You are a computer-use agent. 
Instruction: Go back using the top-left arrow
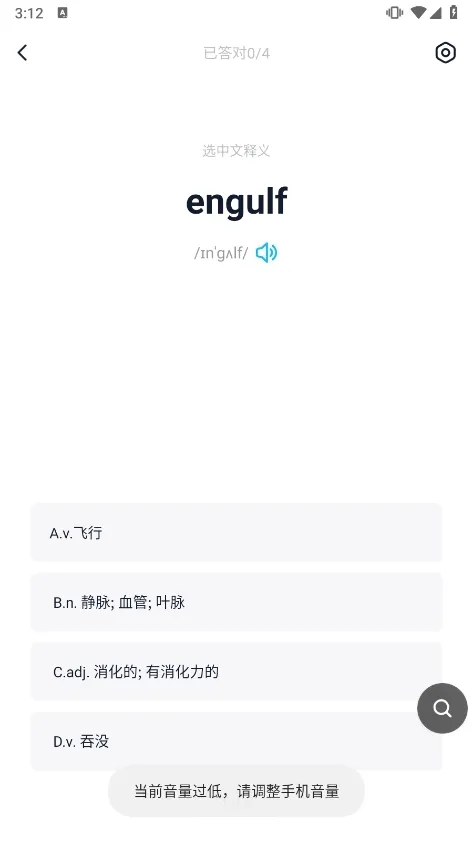click(x=22, y=53)
